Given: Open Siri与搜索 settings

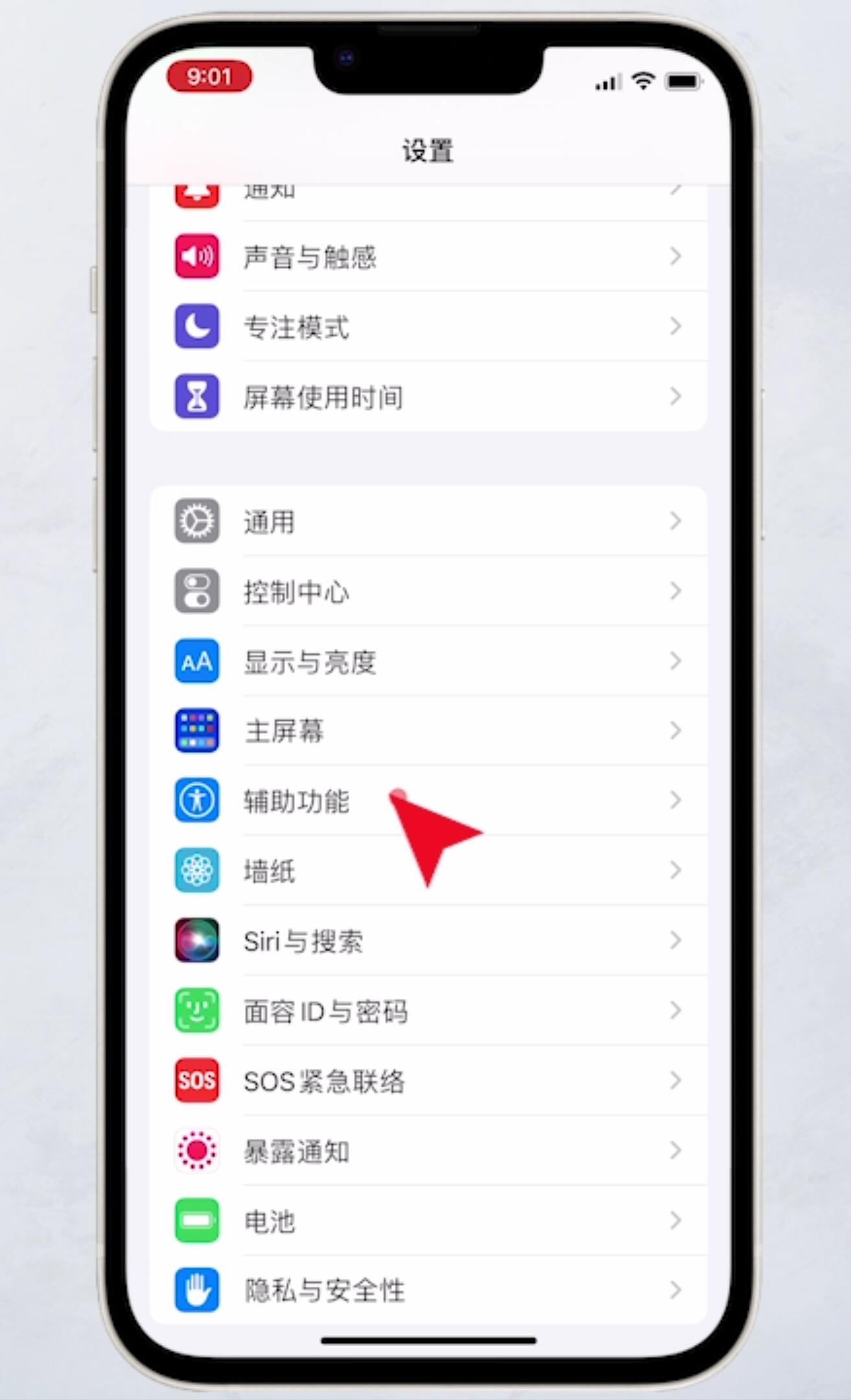Looking at the screenshot, I should click(428, 940).
